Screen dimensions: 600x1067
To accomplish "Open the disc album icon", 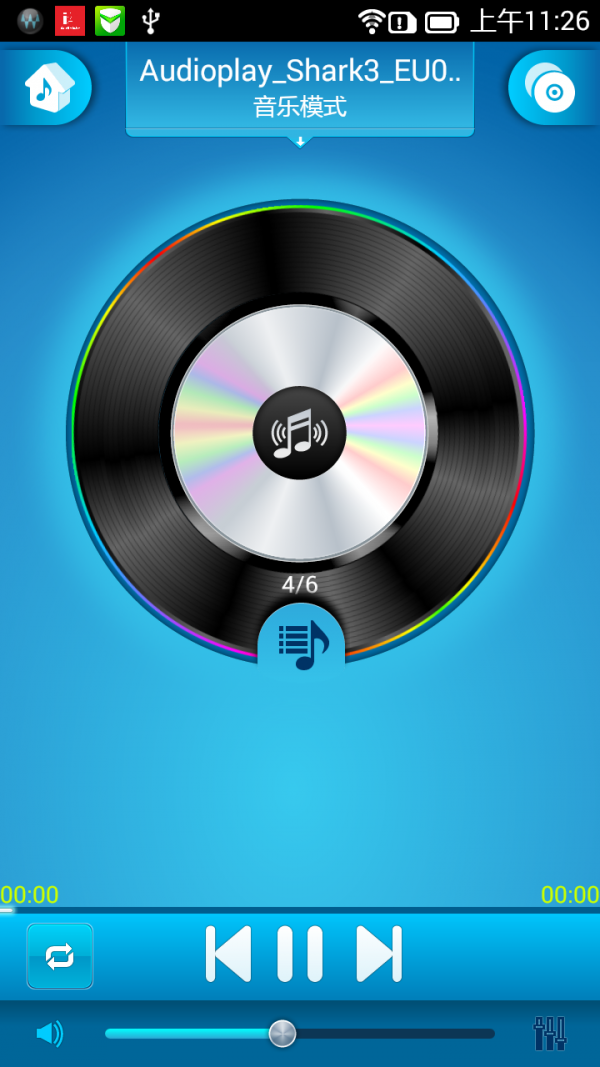I will click(x=552, y=90).
